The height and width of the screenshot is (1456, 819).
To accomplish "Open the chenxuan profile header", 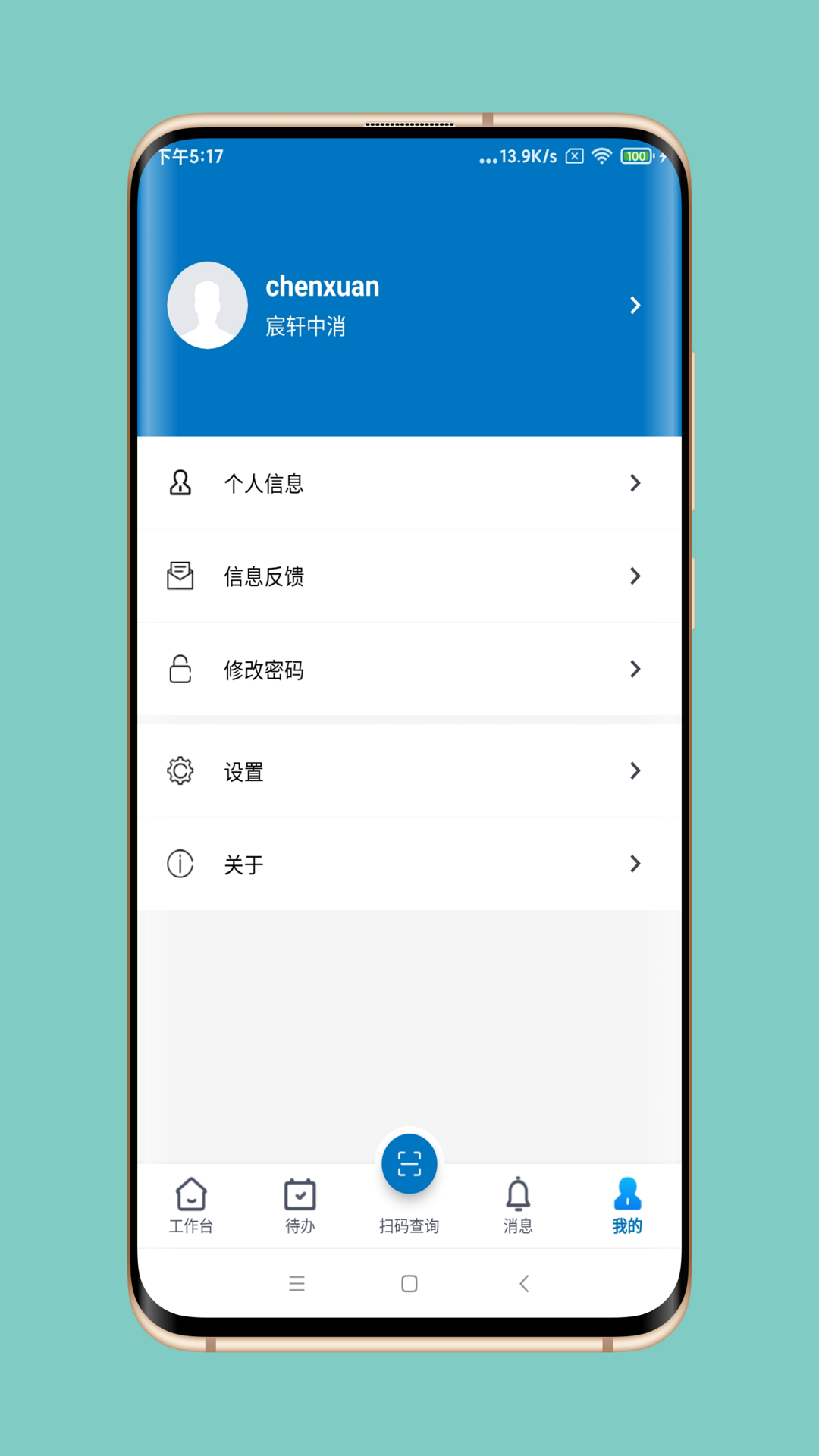I will pyautogui.click(x=409, y=305).
